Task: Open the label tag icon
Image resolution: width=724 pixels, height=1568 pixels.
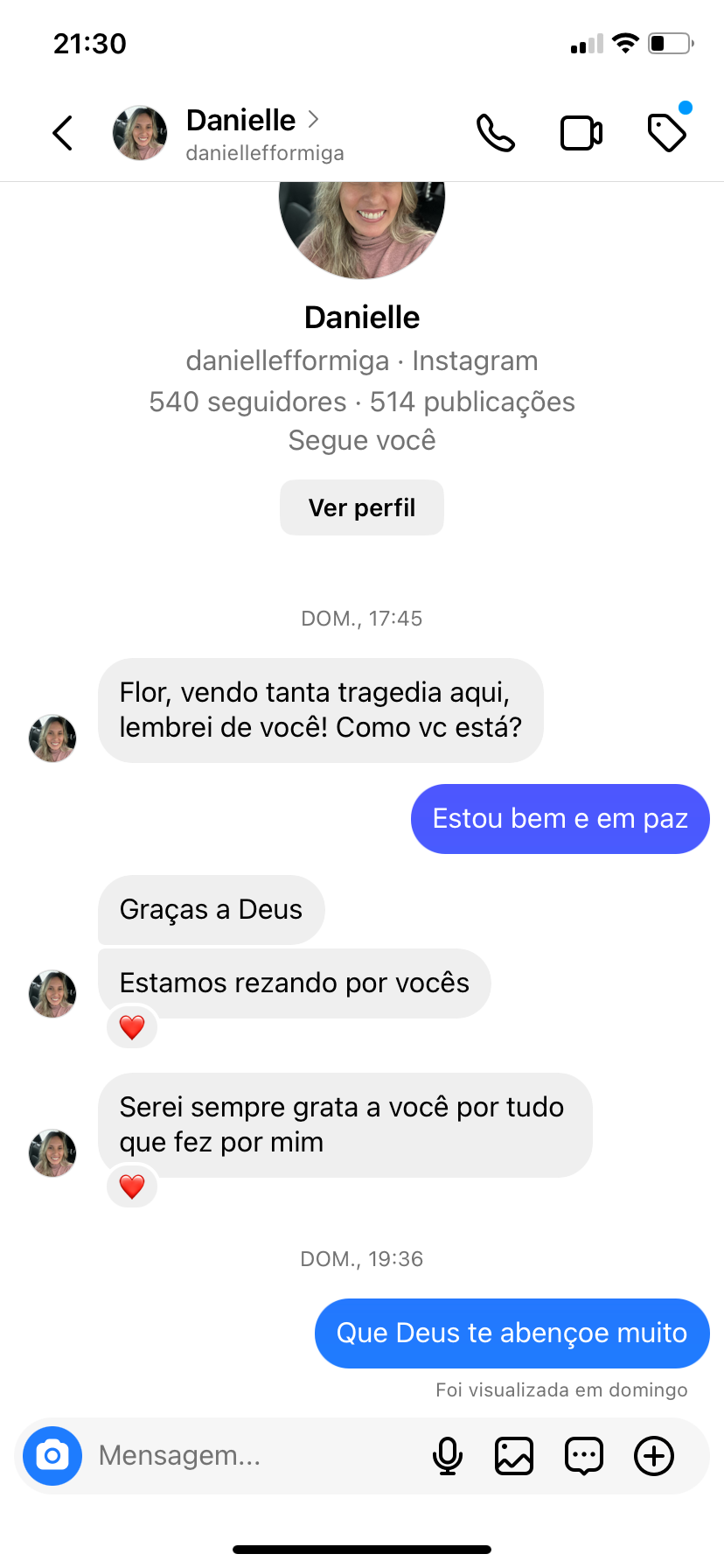Action: click(x=666, y=133)
